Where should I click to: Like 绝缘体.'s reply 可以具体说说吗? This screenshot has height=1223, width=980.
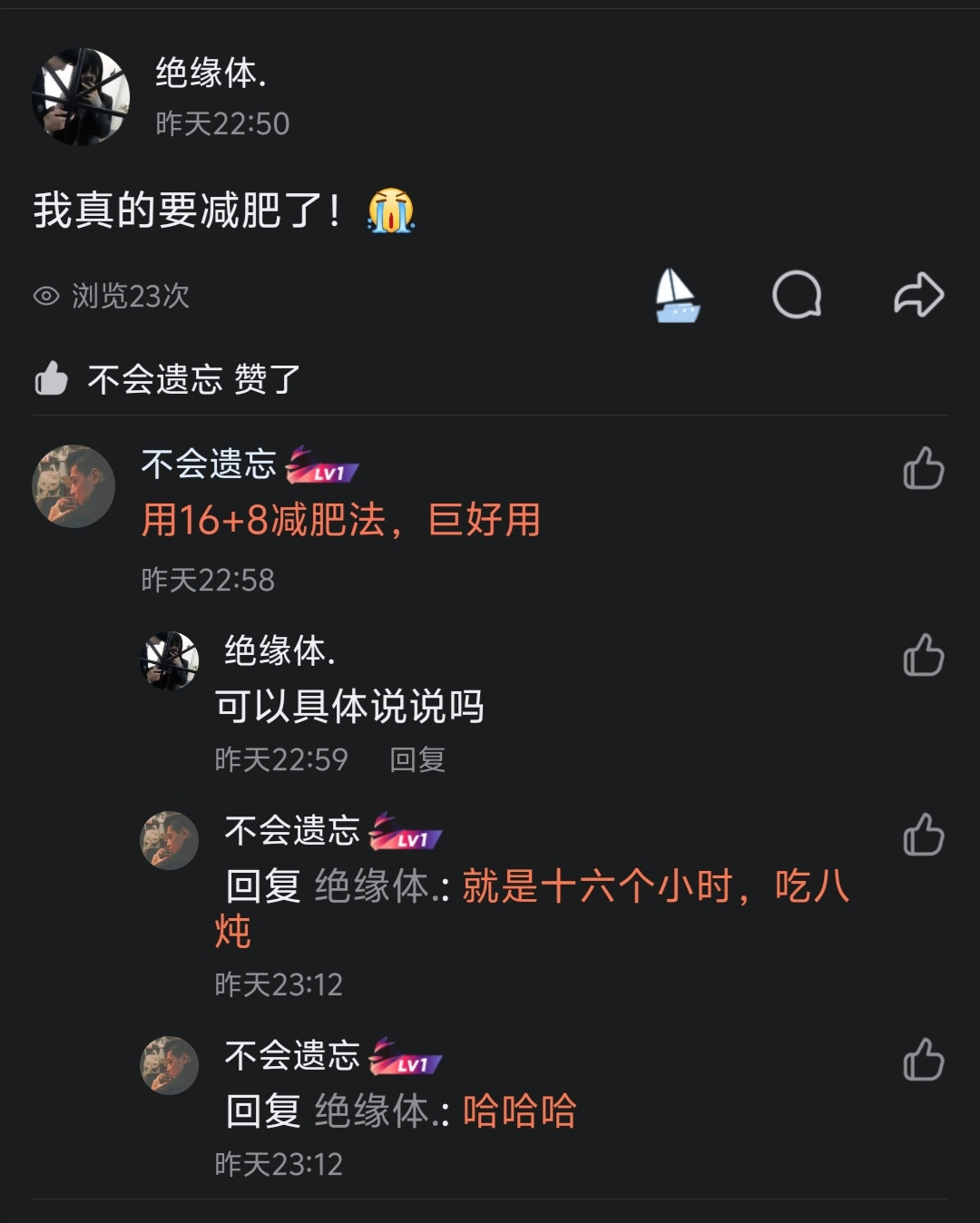point(924,654)
